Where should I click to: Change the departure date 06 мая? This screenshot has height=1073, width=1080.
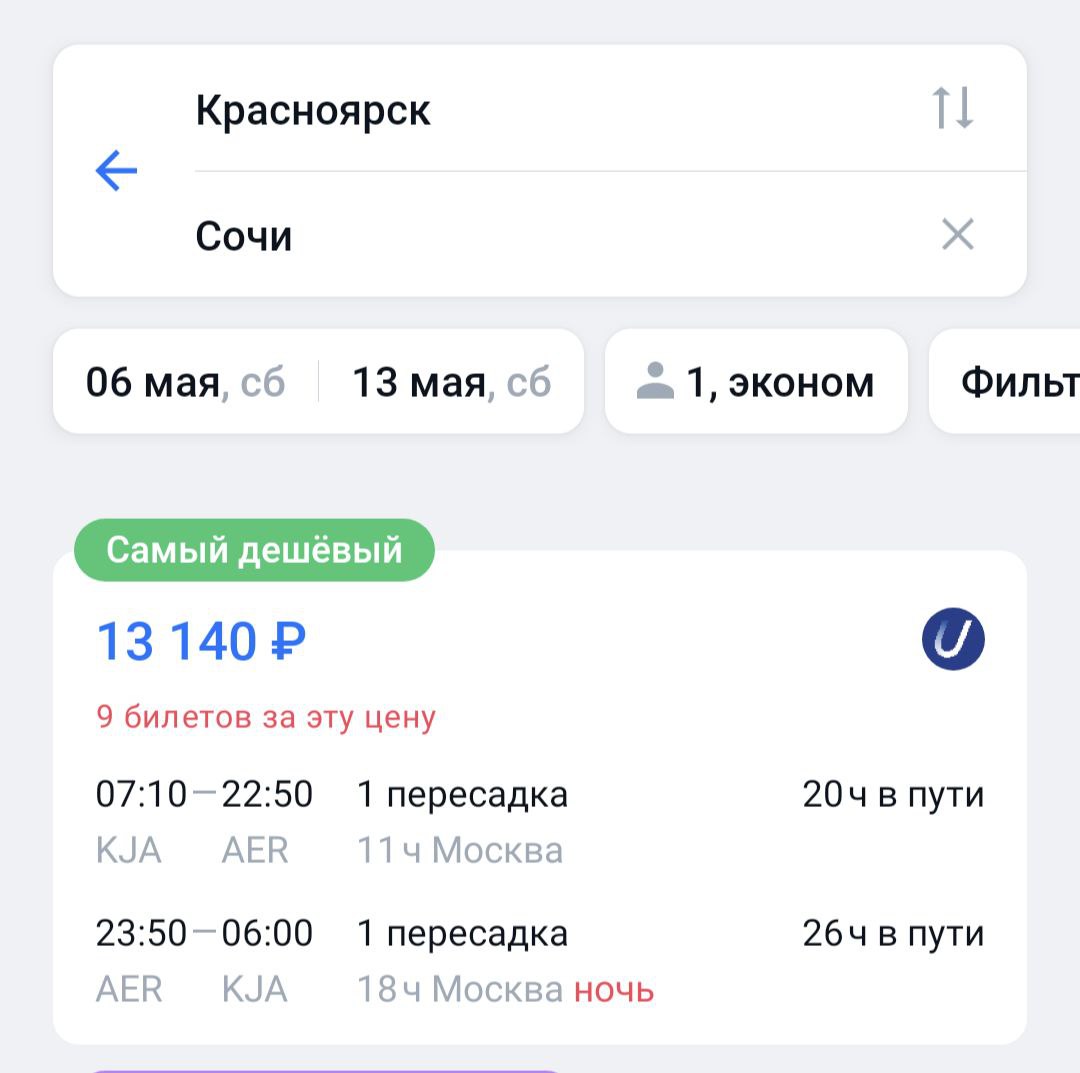pos(186,382)
